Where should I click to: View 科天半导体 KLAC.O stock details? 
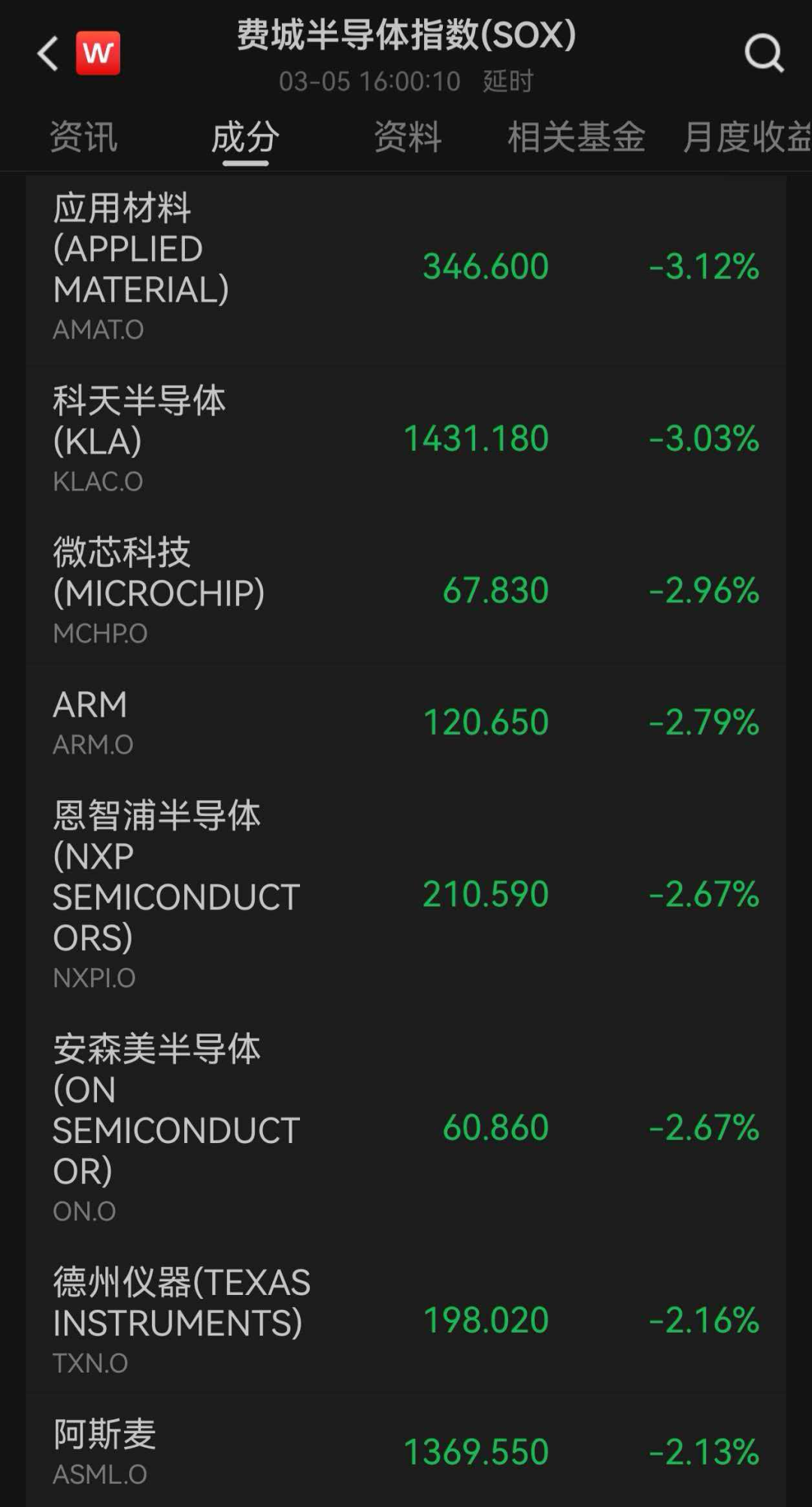(406, 439)
